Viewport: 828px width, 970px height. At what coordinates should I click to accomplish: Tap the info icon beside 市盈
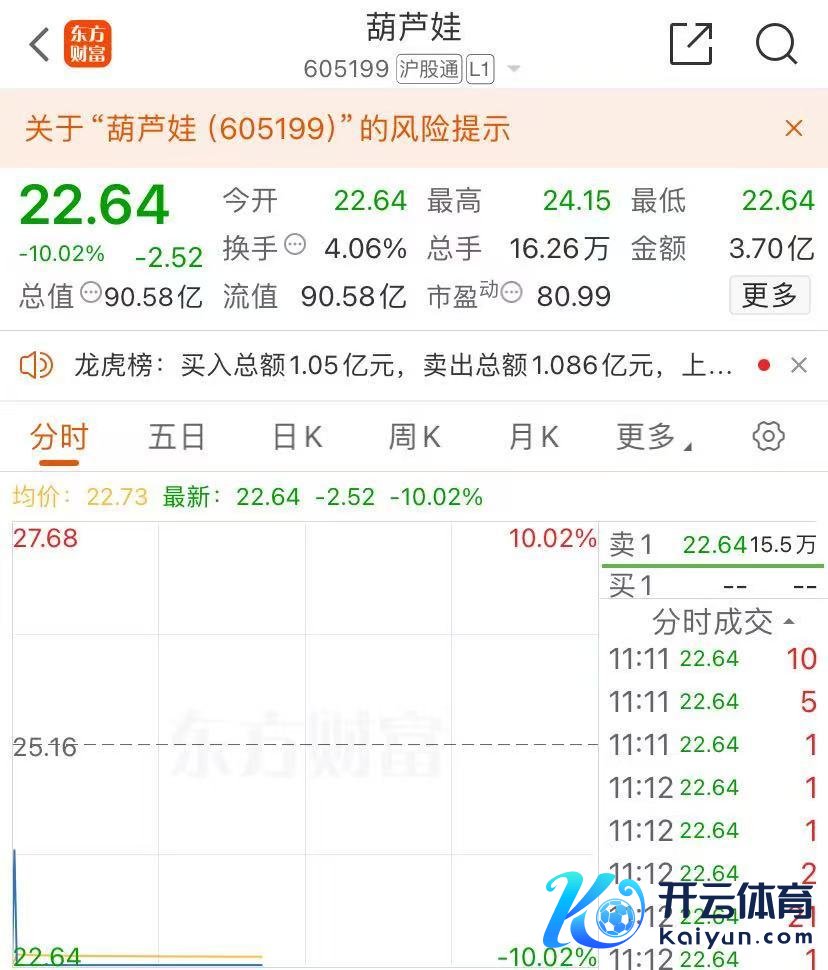(512, 294)
